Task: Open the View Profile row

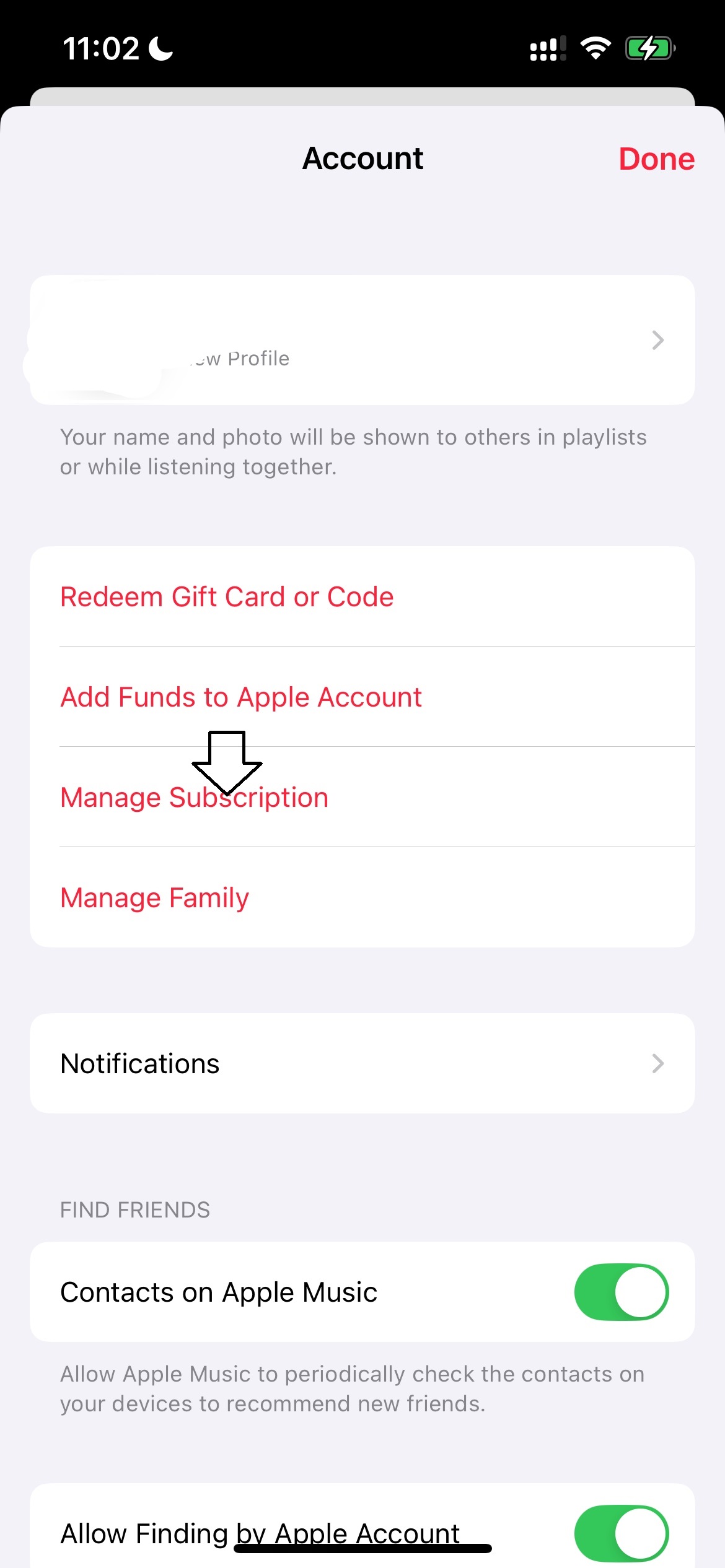Action: tap(362, 340)
